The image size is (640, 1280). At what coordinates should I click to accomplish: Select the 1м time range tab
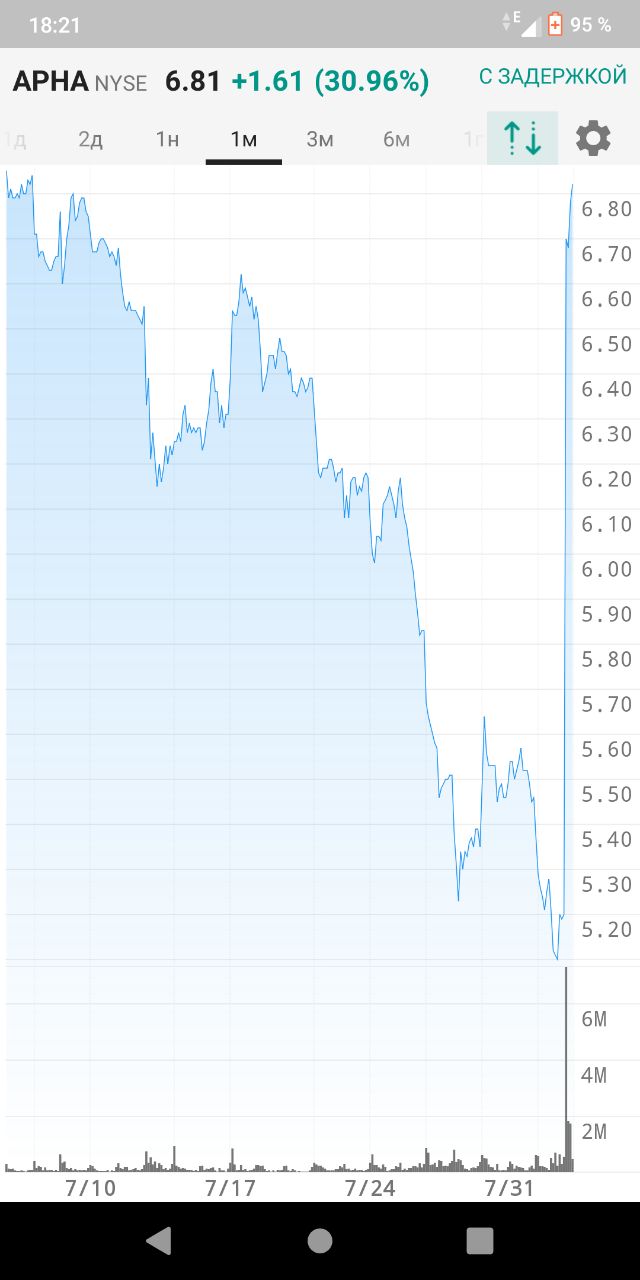(244, 139)
